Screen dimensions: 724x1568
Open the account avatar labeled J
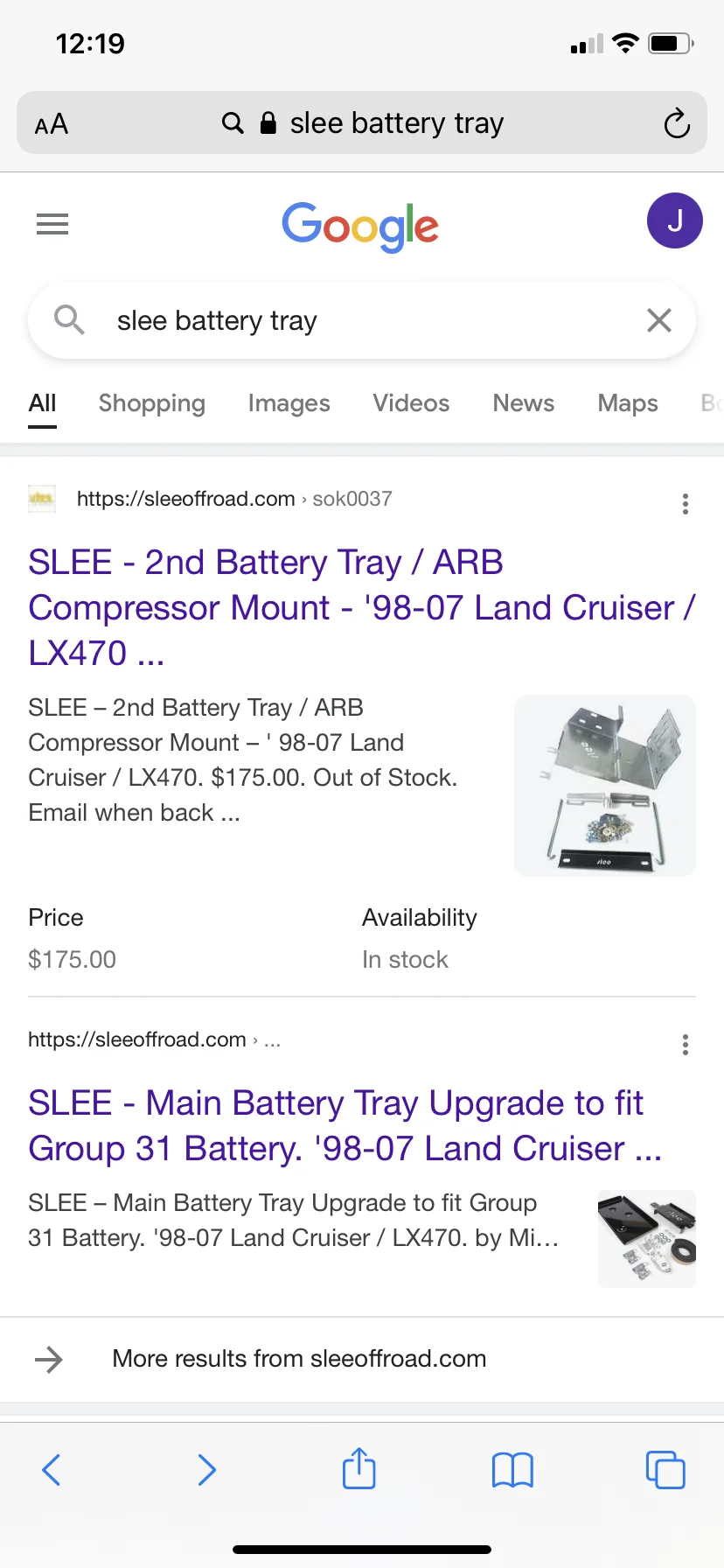[674, 220]
